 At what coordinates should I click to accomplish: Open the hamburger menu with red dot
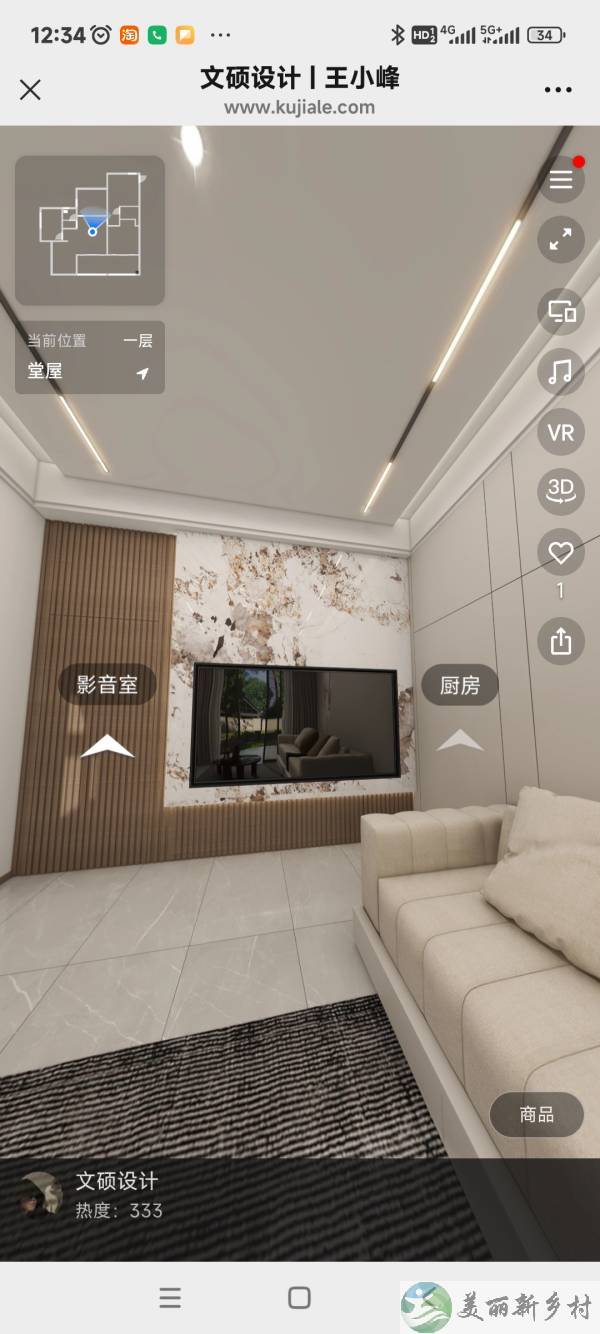(561, 180)
